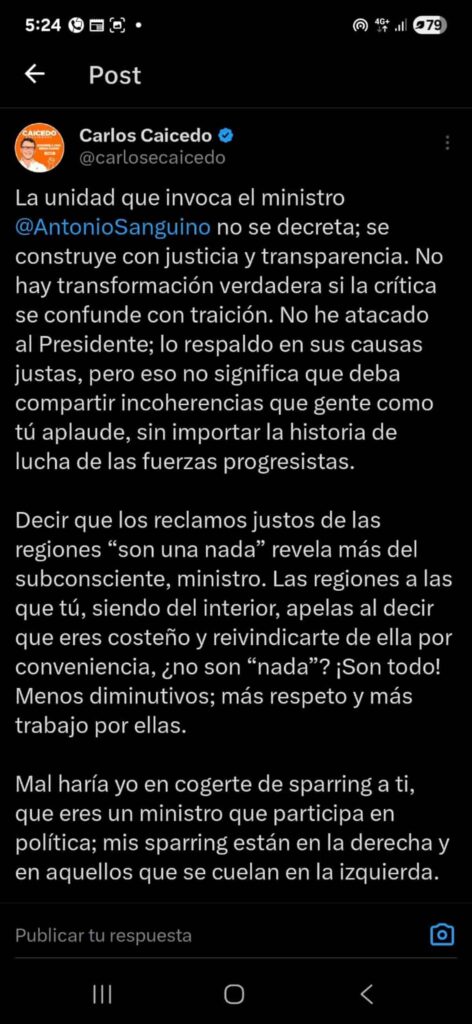Open the camera icon in reply bar

click(x=443, y=935)
